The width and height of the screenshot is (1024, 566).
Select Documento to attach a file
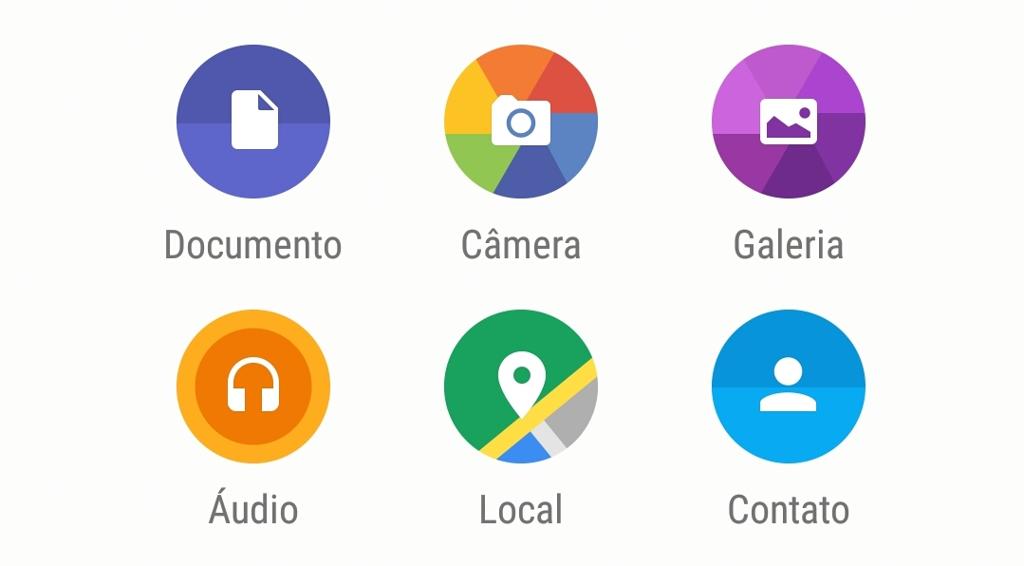pyautogui.click(x=253, y=121)
